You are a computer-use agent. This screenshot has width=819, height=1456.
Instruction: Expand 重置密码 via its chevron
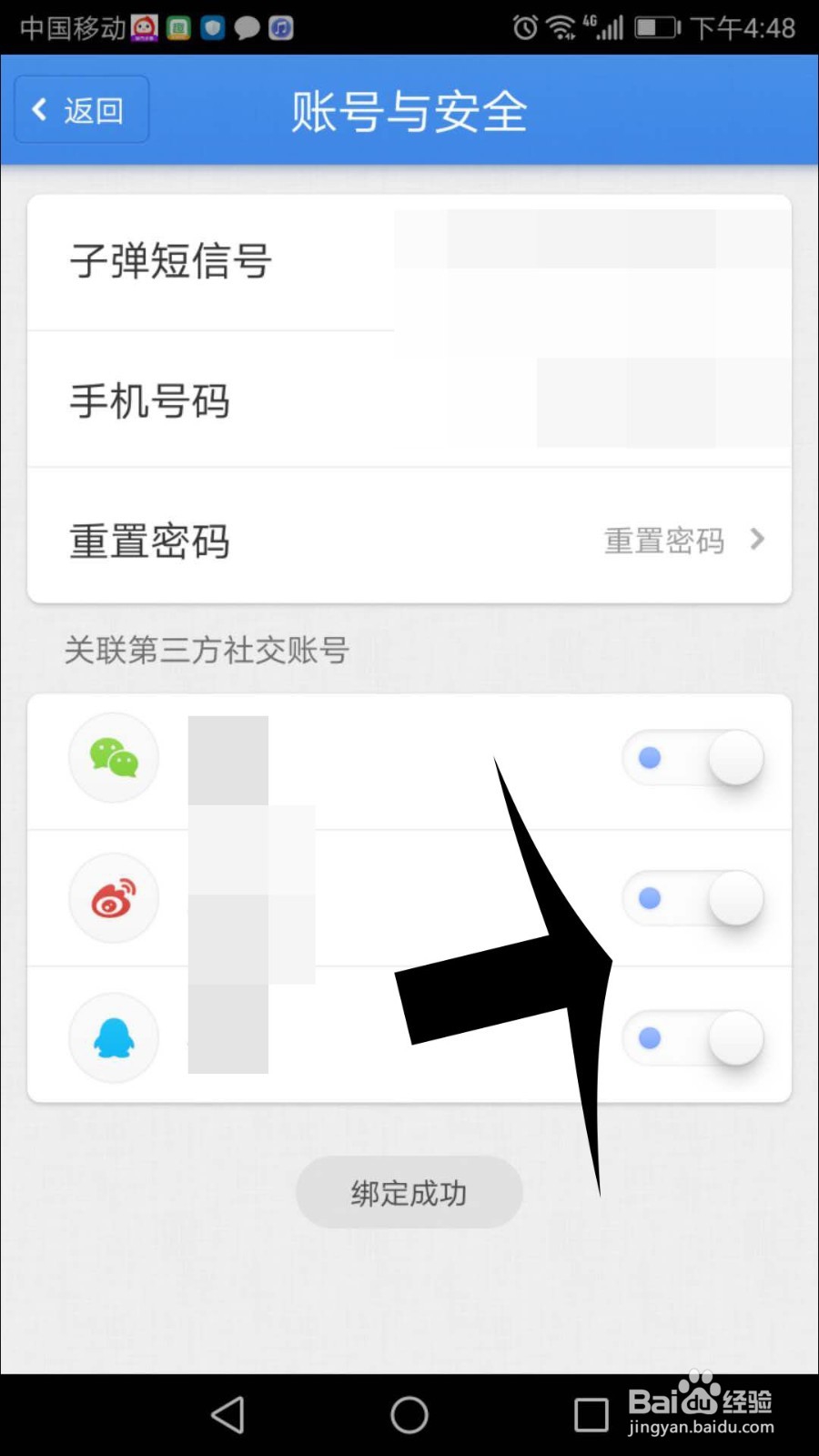pyautogui.click(x=758, y=540)
